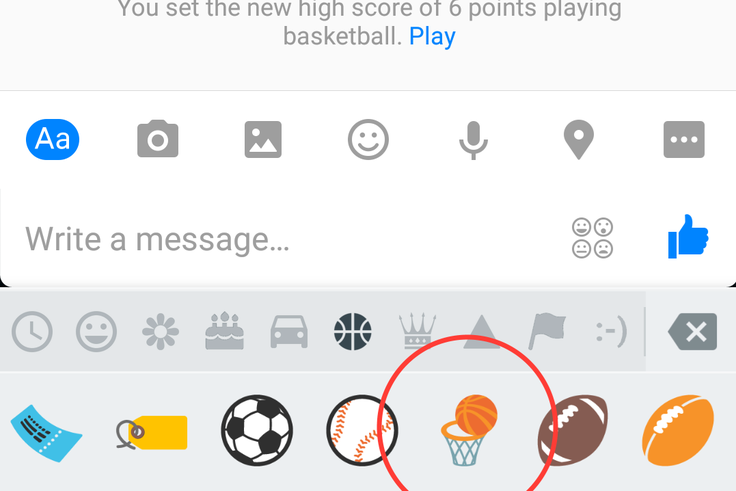Open the camera to take a photo
This screenshot has height=491, width=736.
157,140
